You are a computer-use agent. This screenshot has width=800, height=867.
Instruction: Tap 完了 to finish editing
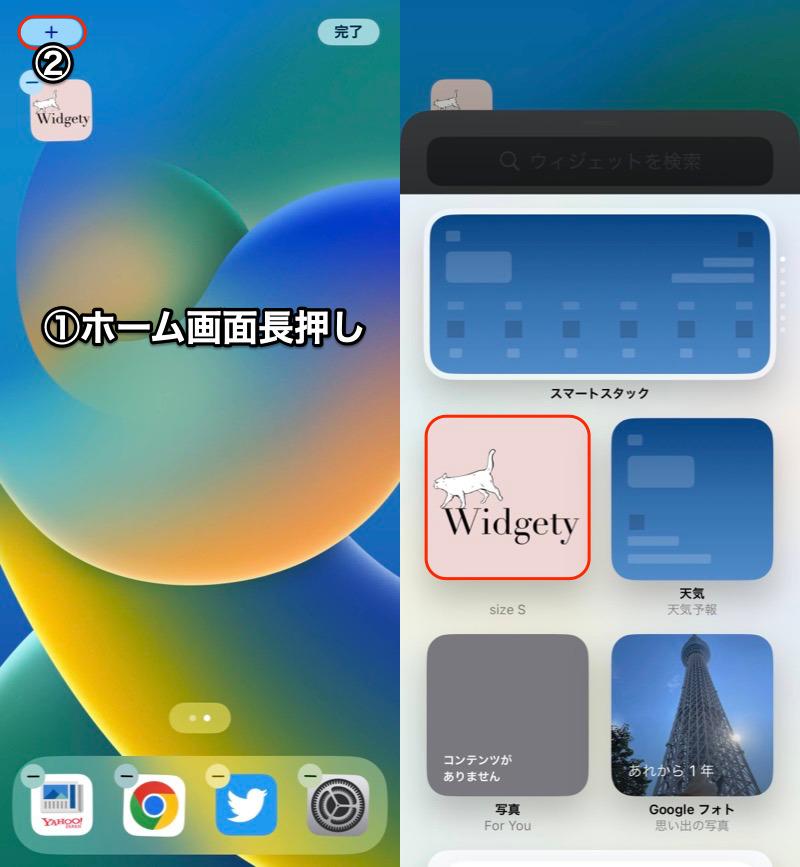tap(348, 32)
